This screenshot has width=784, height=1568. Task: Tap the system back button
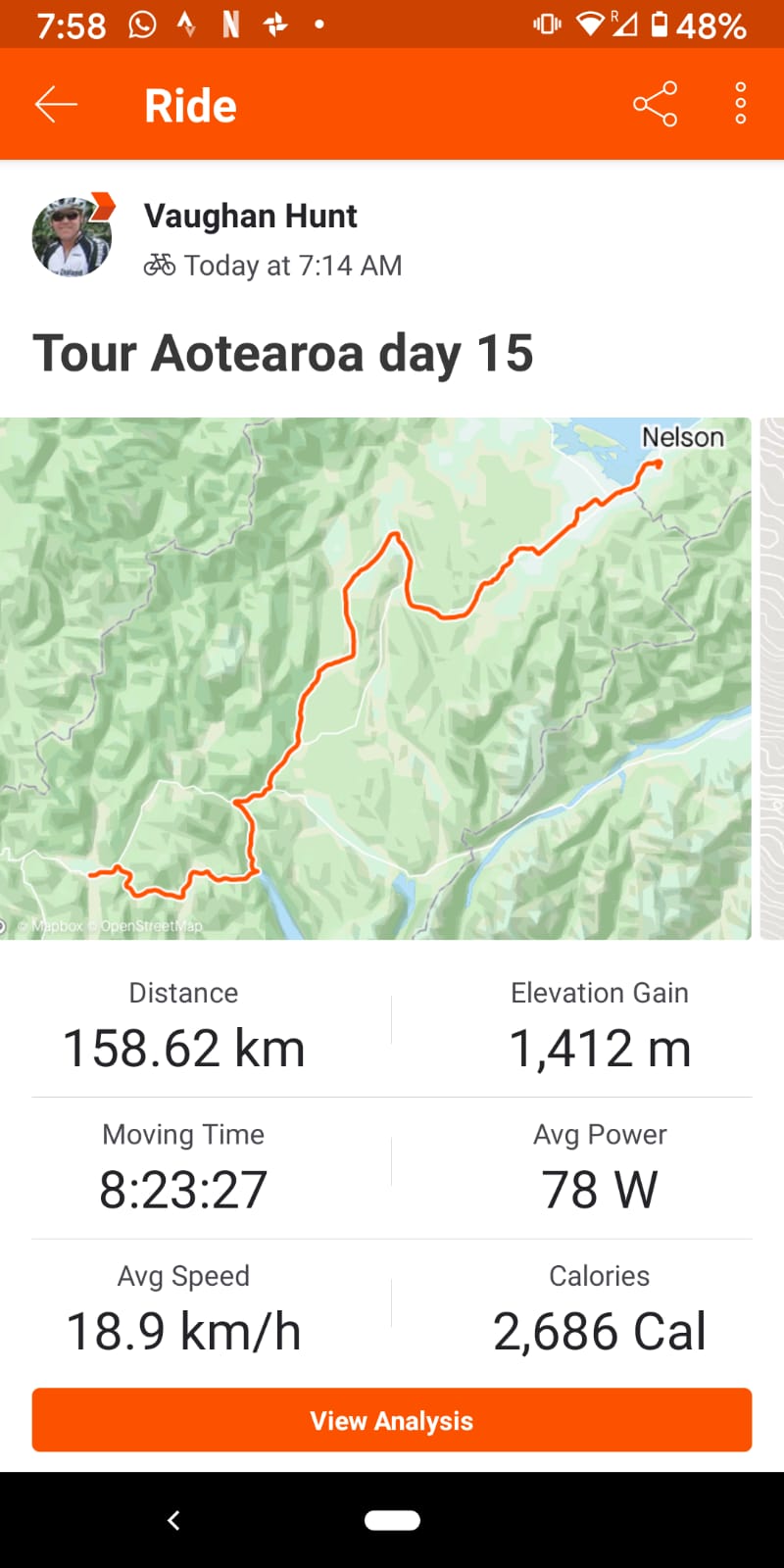(174, 1520)
